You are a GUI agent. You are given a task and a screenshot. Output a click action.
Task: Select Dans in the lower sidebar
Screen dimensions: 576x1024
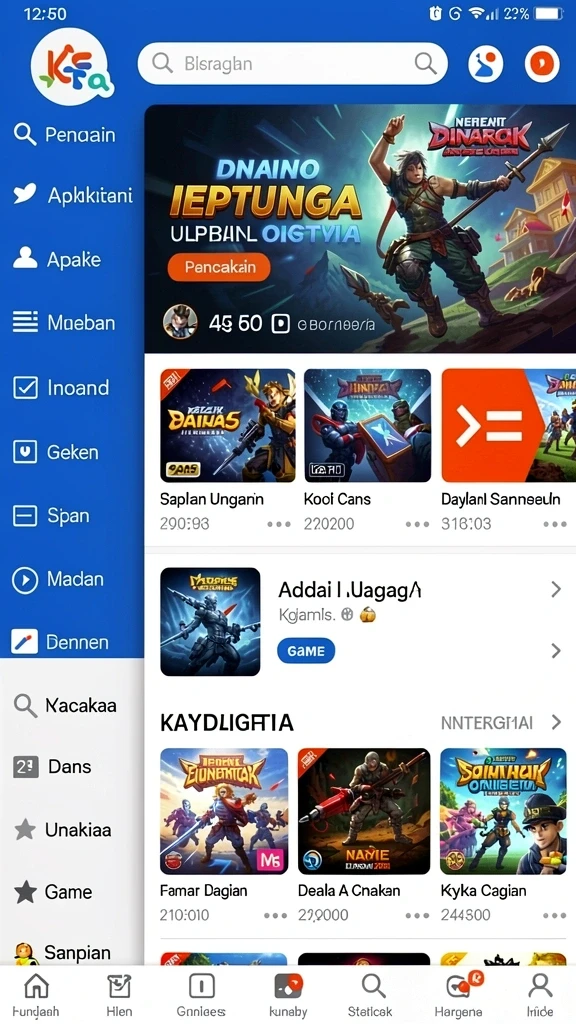(x=53, y=766)
